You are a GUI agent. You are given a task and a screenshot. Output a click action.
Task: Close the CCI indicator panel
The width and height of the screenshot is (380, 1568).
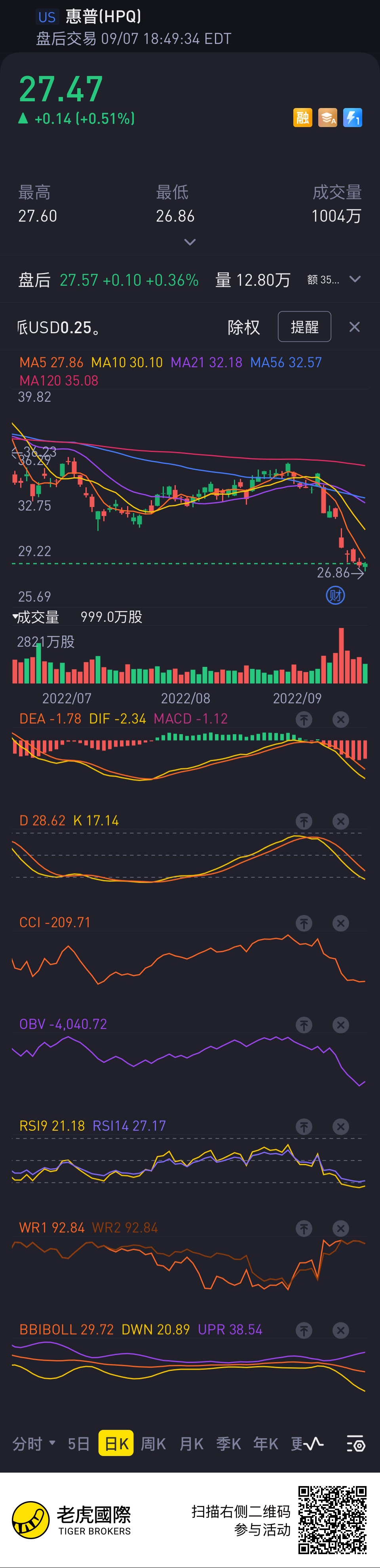(341, 923)
